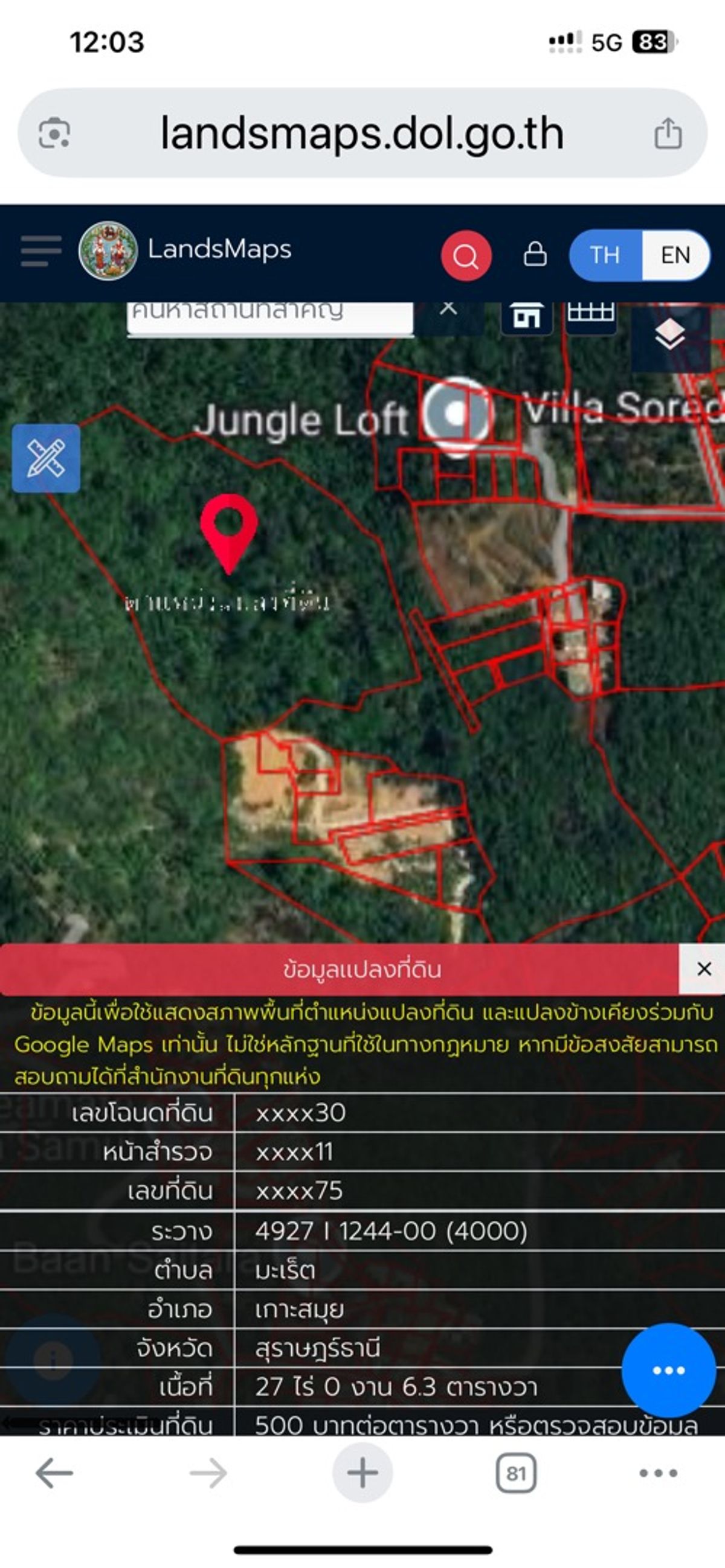Image resolution: width=725 pixels, height=1568 pixels.
Task: Open the LandsMaps hamburger menu
Action: (41, 251)
